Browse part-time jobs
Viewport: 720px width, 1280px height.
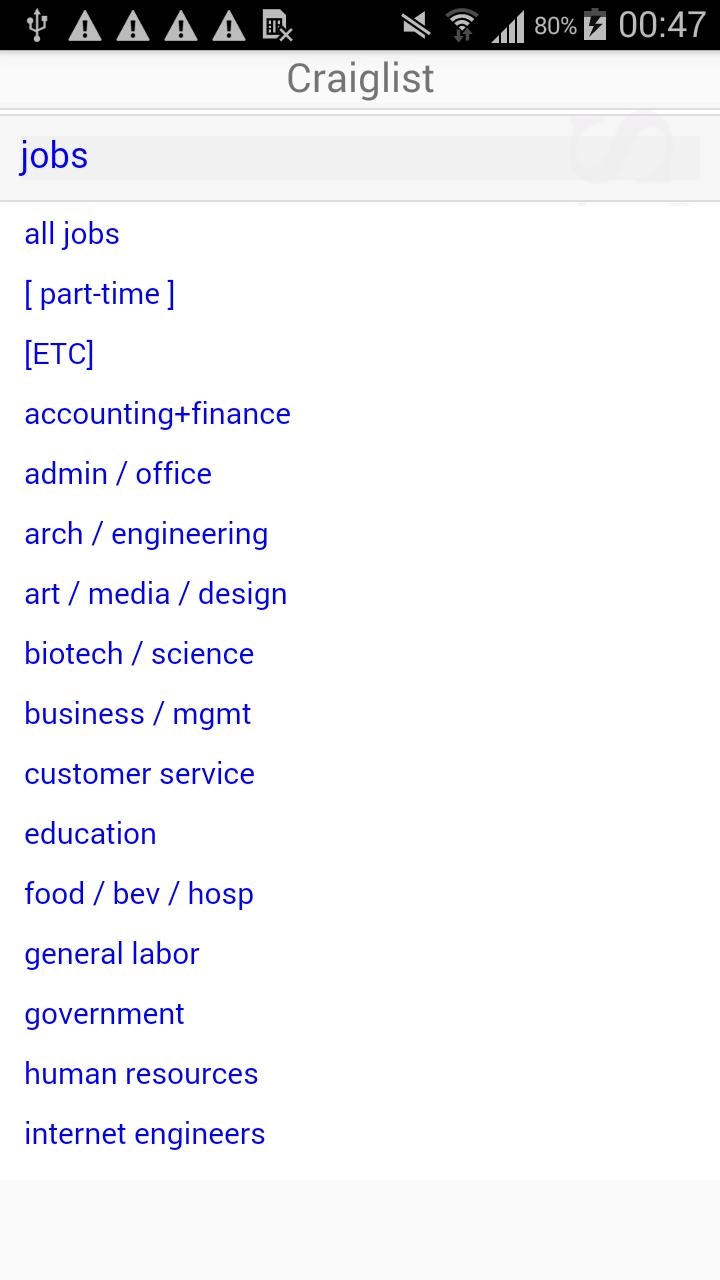pyautogui.click(x=100, y=294)
